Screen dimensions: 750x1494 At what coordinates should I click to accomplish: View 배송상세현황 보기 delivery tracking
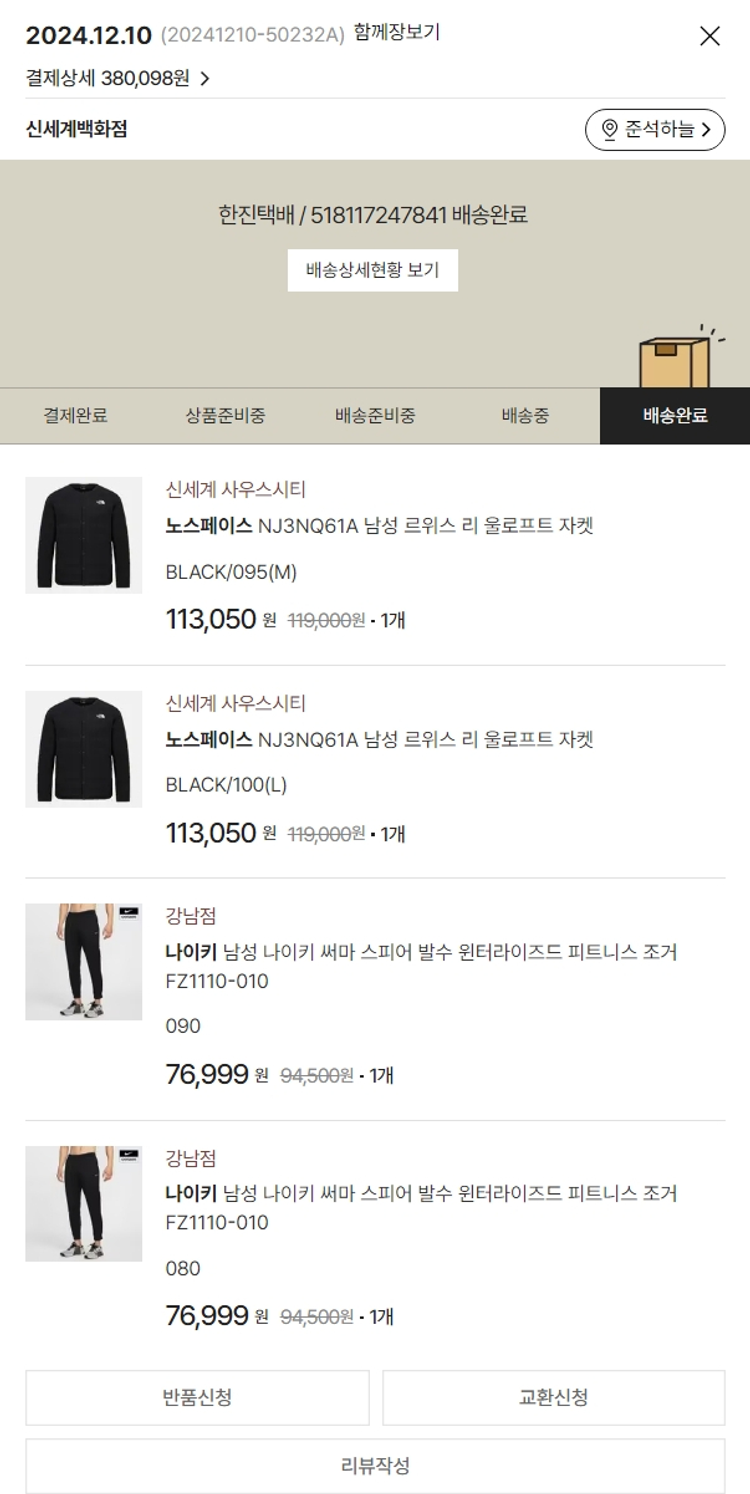[x=372, y=270]
